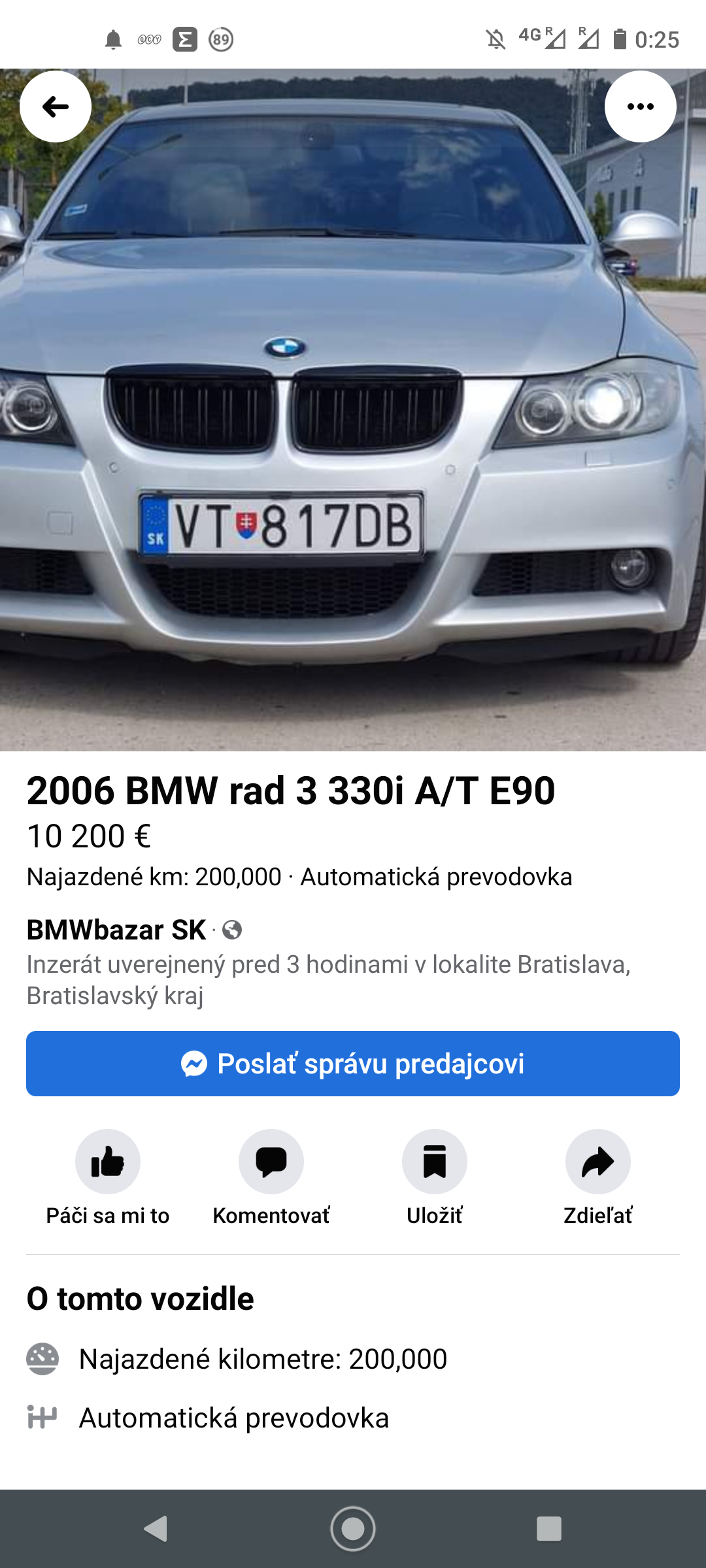Tap Poslať správu predajcovi button
The width and height of the screenshot is (706, 1568).
tap(353, 1064)
